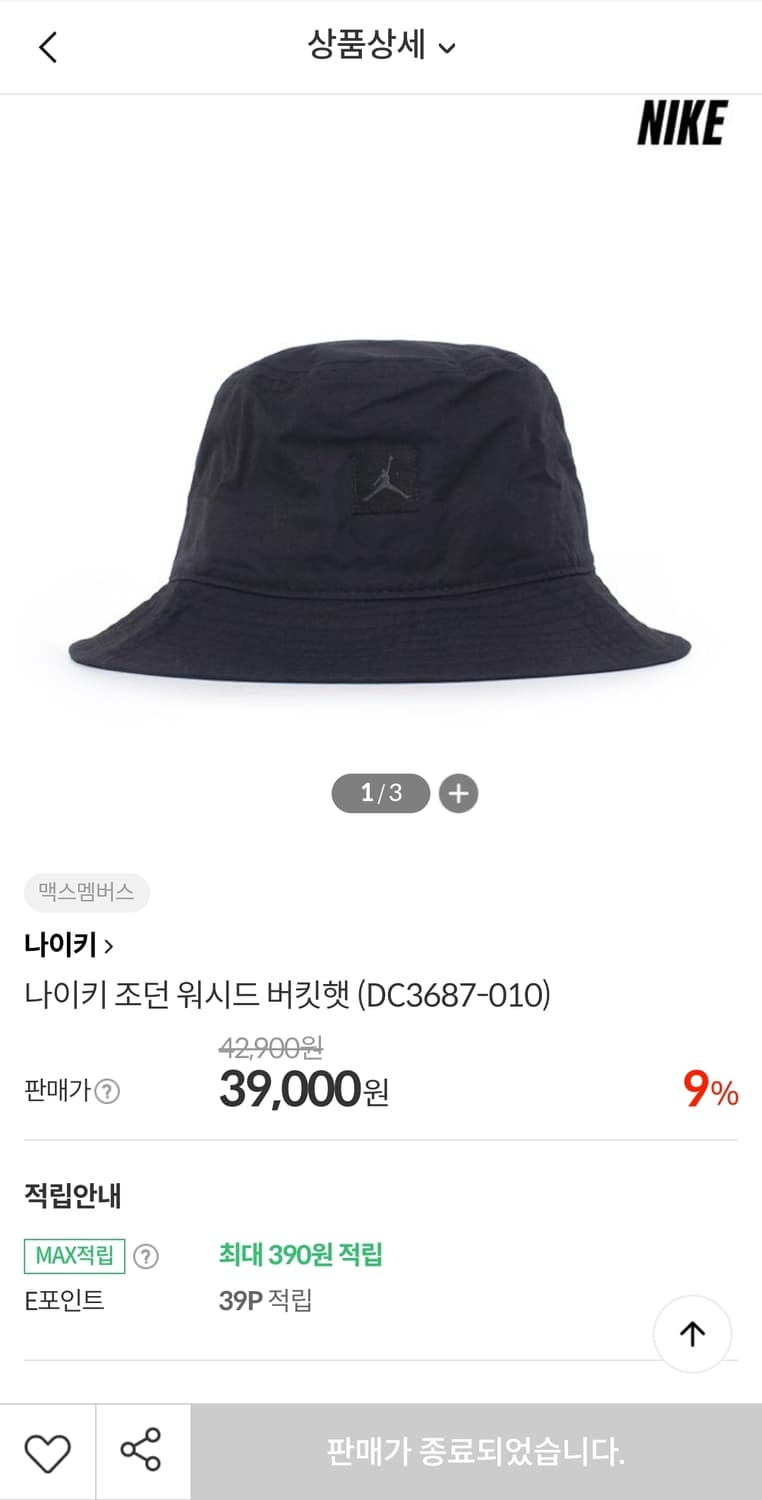Tap the bucket hat product image
Viewport: 762px width, 1500px height.
[380, 500]
